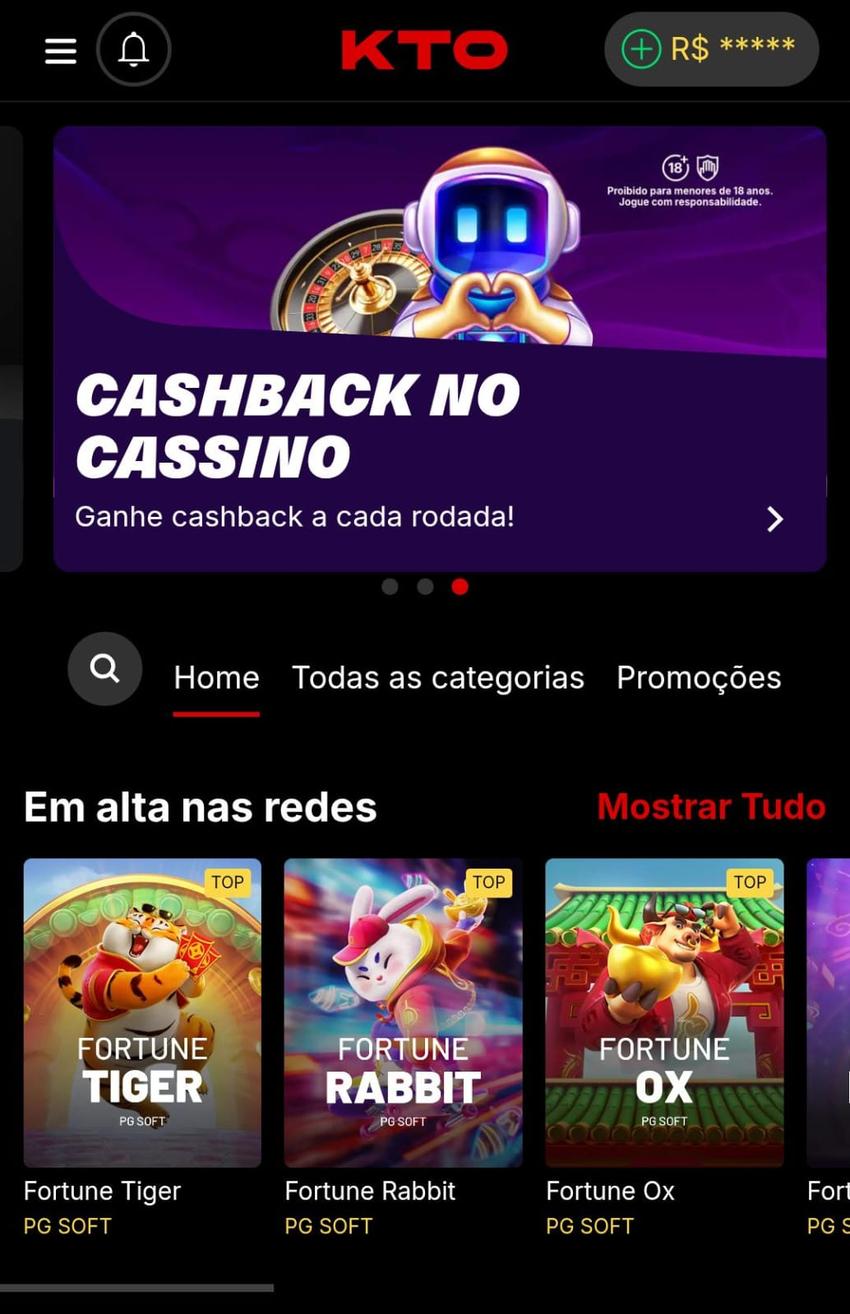Screen dimensions: 850x1314
Task: Advance the banner with the right chevron
Action: (x=774, y=519)
